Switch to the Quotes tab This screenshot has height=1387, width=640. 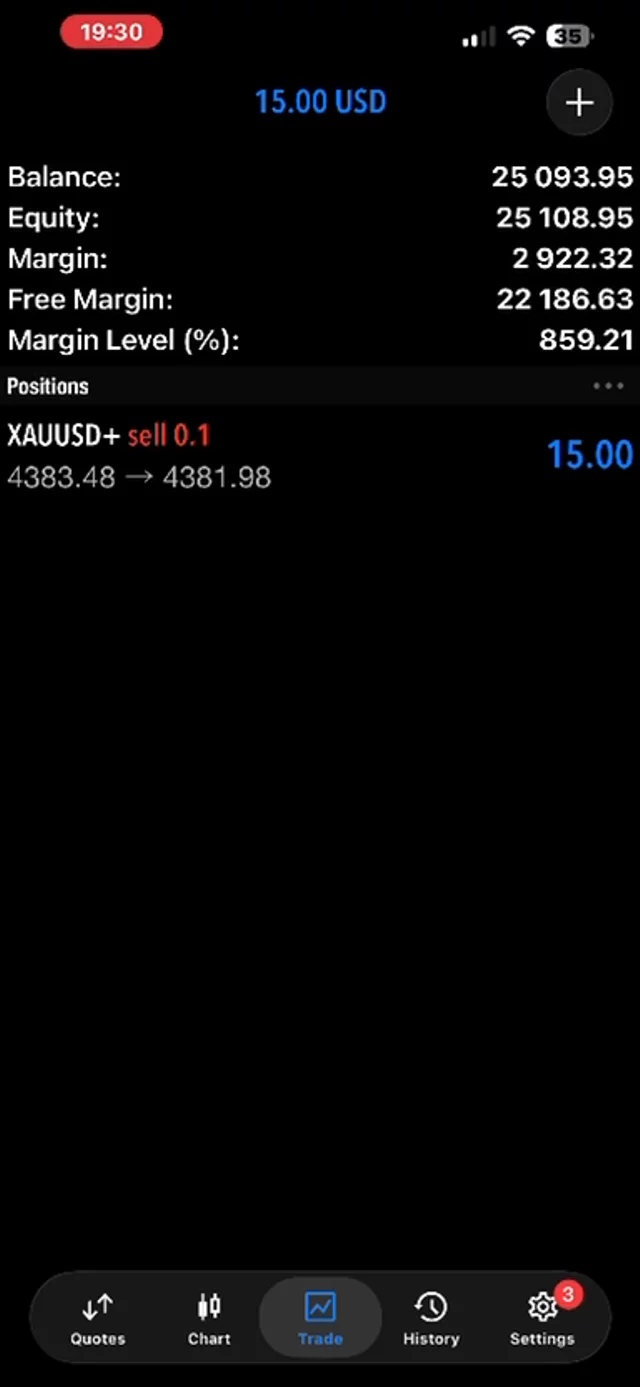tap(98, 1319)
